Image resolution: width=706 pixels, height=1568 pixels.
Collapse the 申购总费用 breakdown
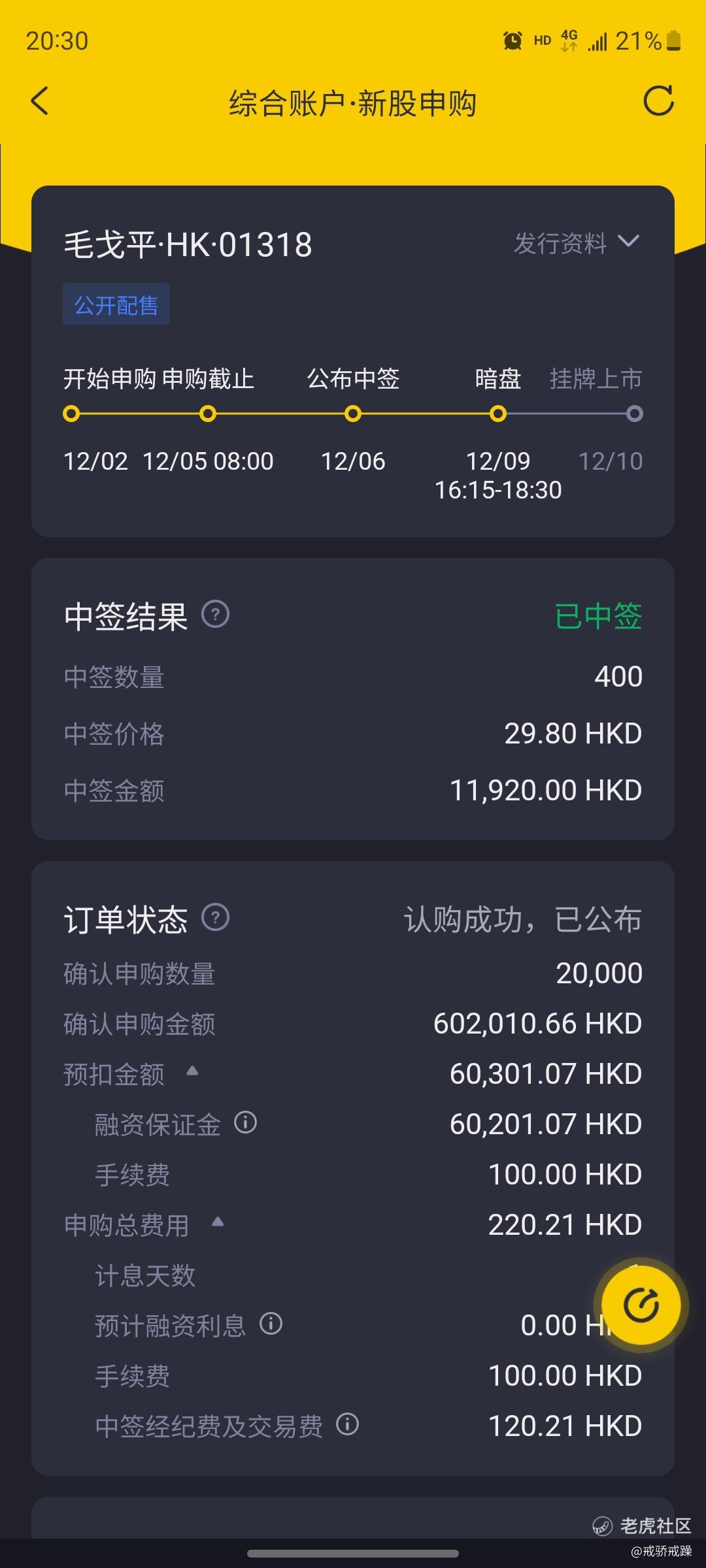point(218,1222)
